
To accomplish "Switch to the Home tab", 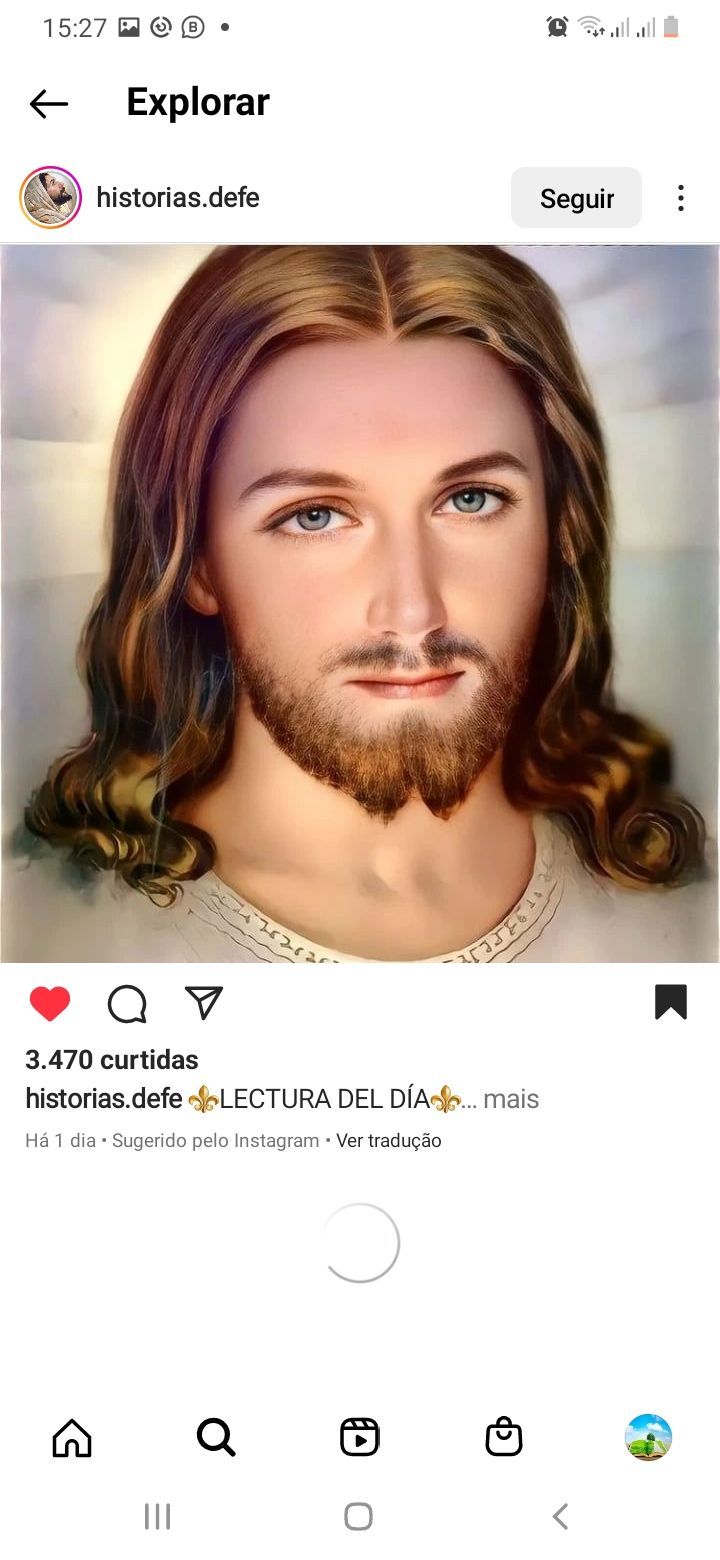I will click(x=72, y=1438).
